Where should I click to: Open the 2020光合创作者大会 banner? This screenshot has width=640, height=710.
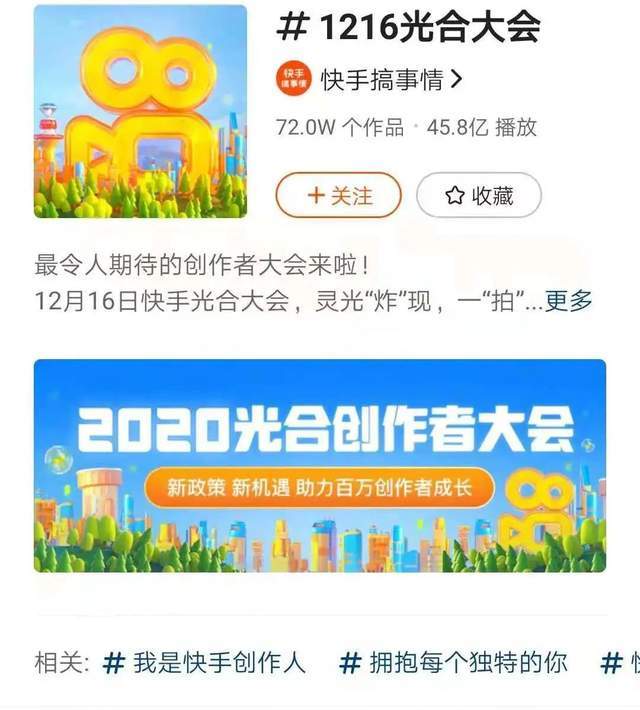point(320,465)
